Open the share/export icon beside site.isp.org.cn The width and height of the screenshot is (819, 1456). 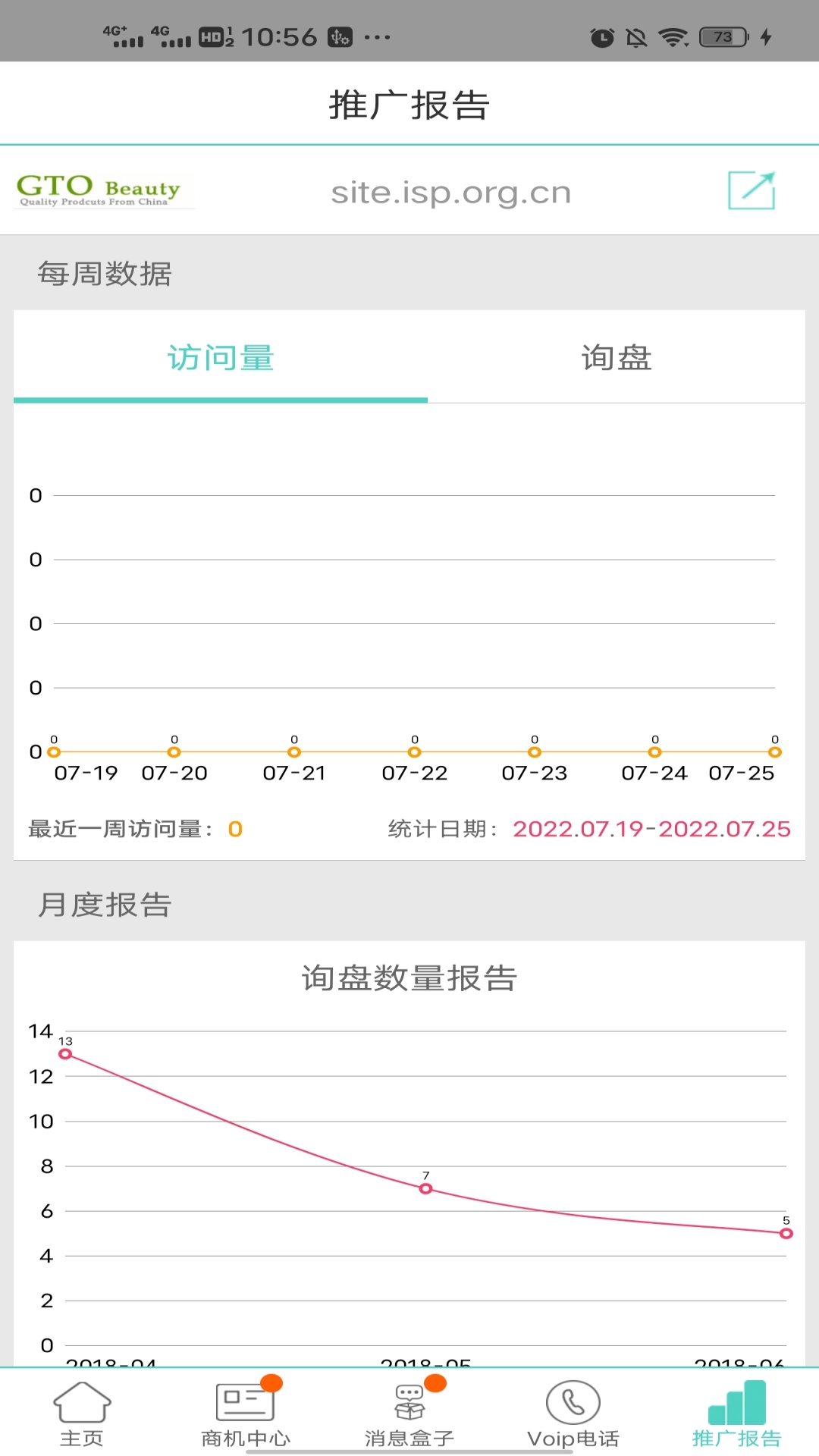(752, 190)
